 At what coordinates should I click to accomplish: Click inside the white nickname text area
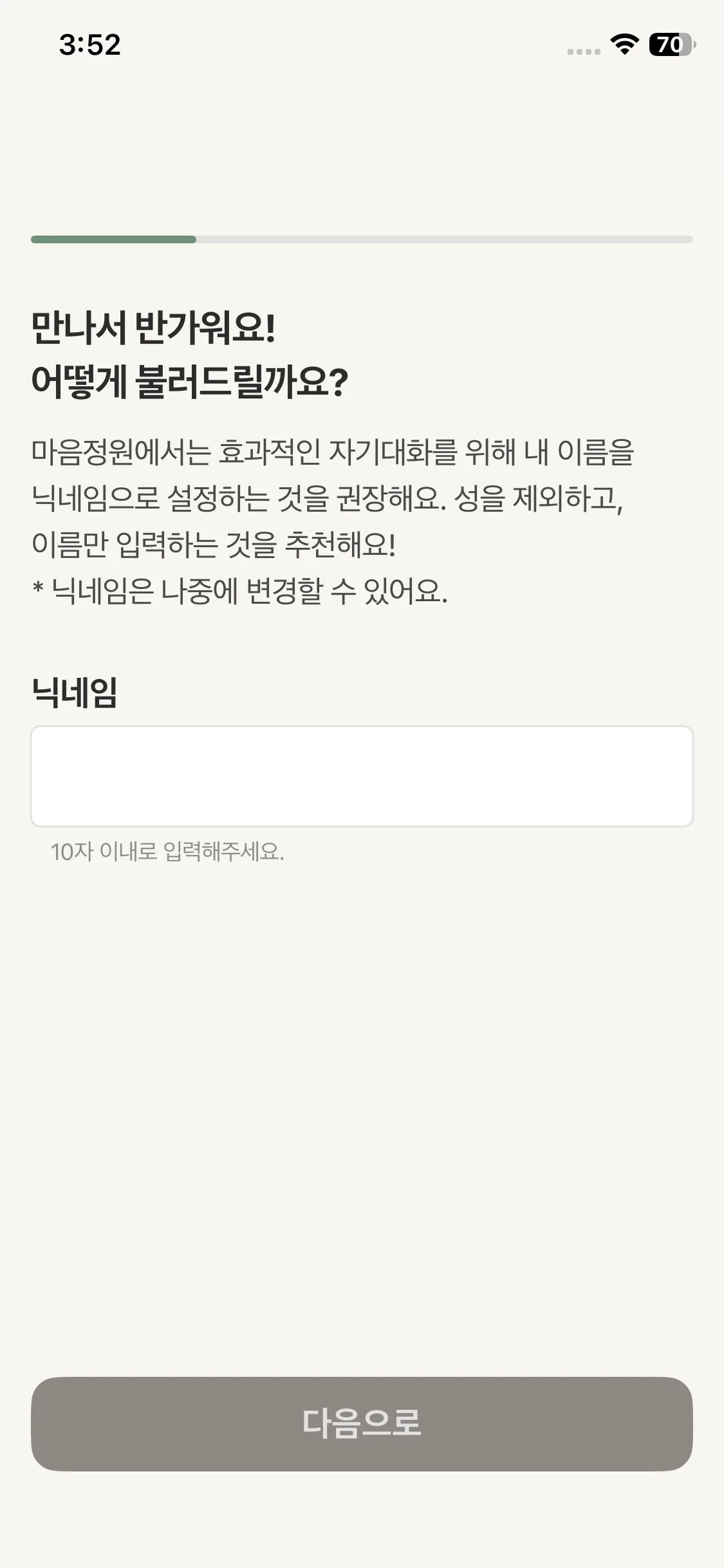click(362, 776)
